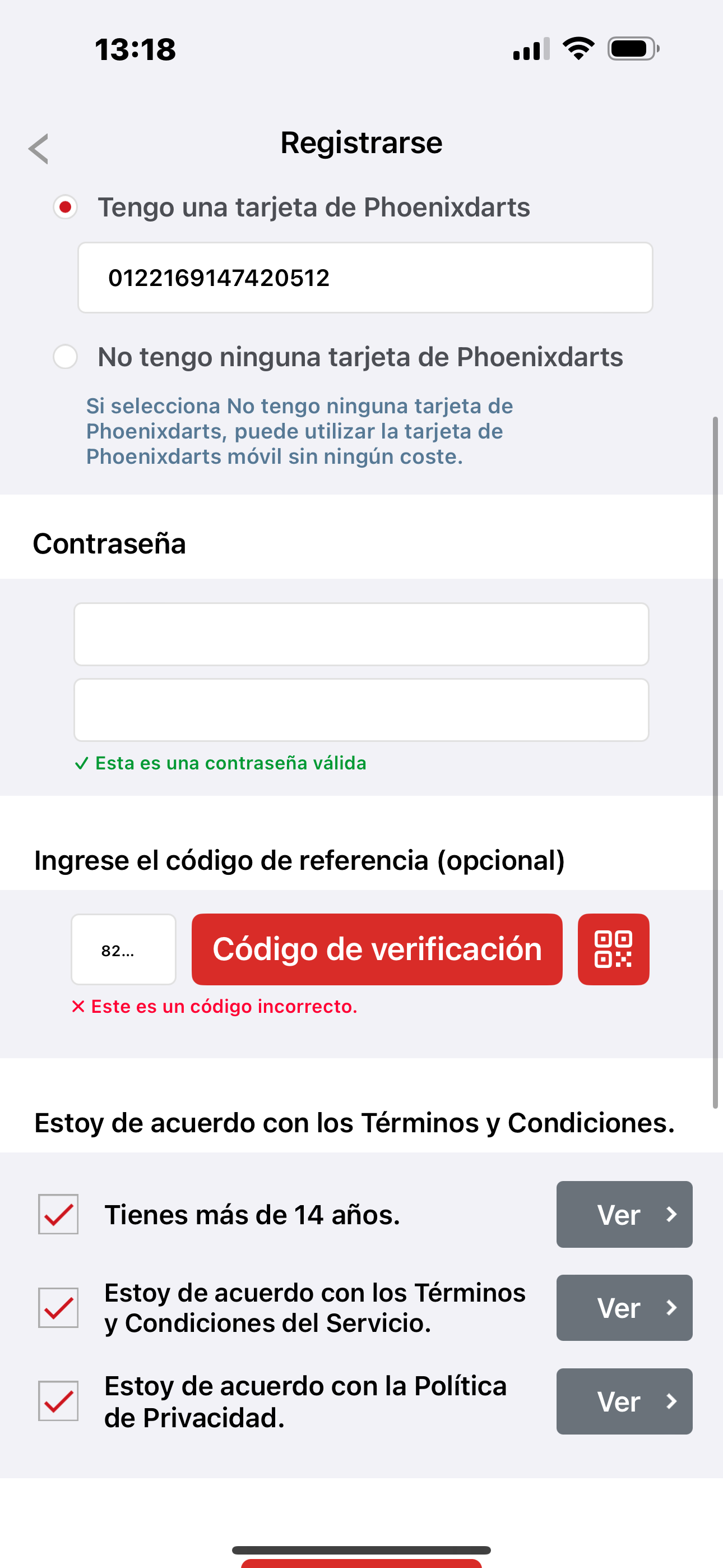The height and width of the screenshot is (1568, 723).
Task: Tap the password confirmation field
Action: pyautogui.click(x=361, y=710)
